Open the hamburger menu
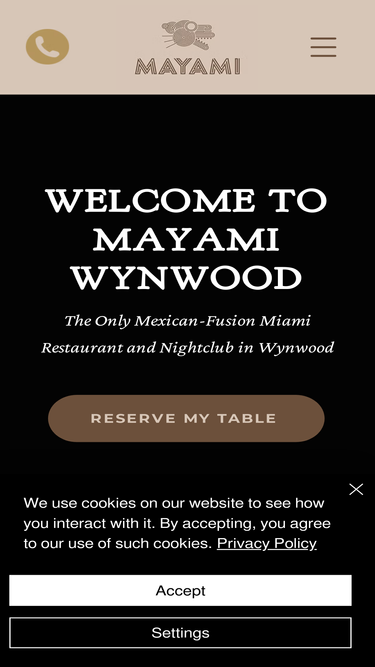Image resolution: width=375 pixels, height=667 pixels. (x=323, y=47)
